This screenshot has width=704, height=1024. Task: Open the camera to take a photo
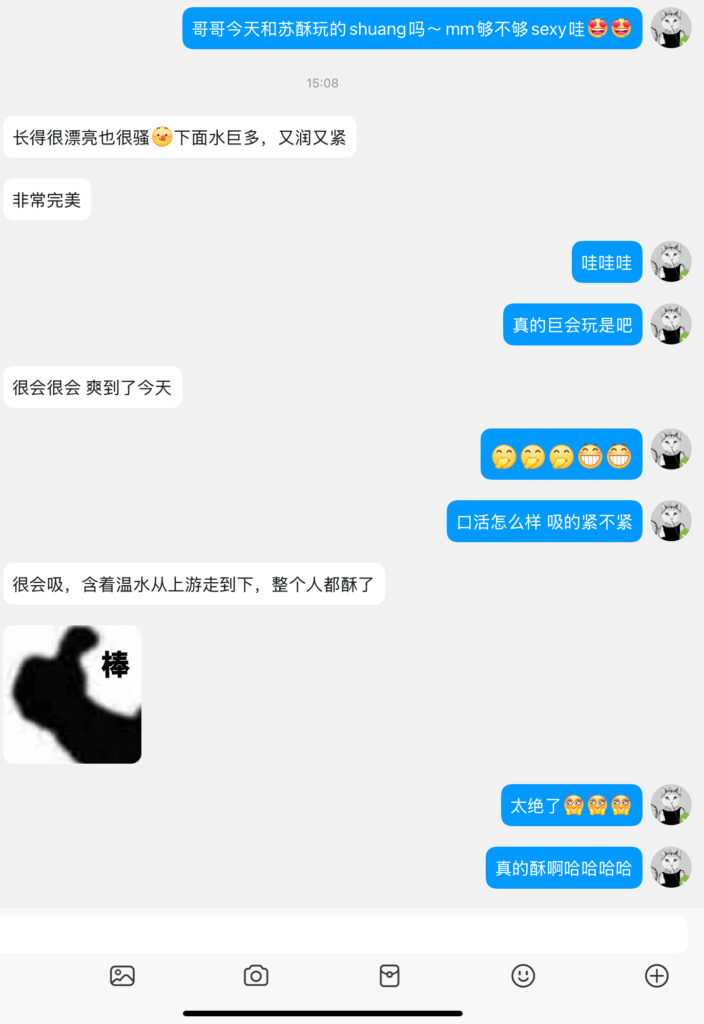256,976
